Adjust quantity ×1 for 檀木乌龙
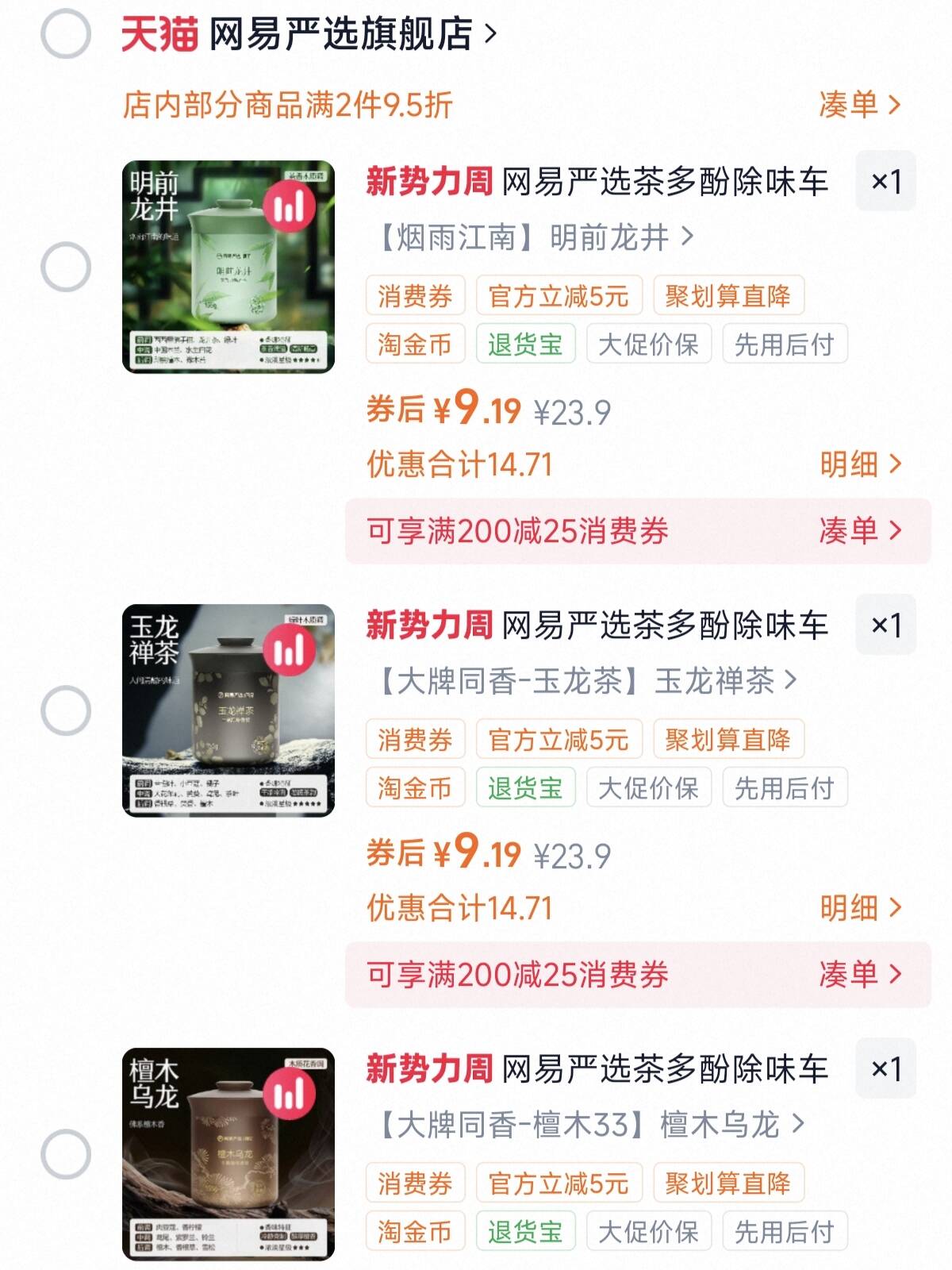 tap(886, 1069)
